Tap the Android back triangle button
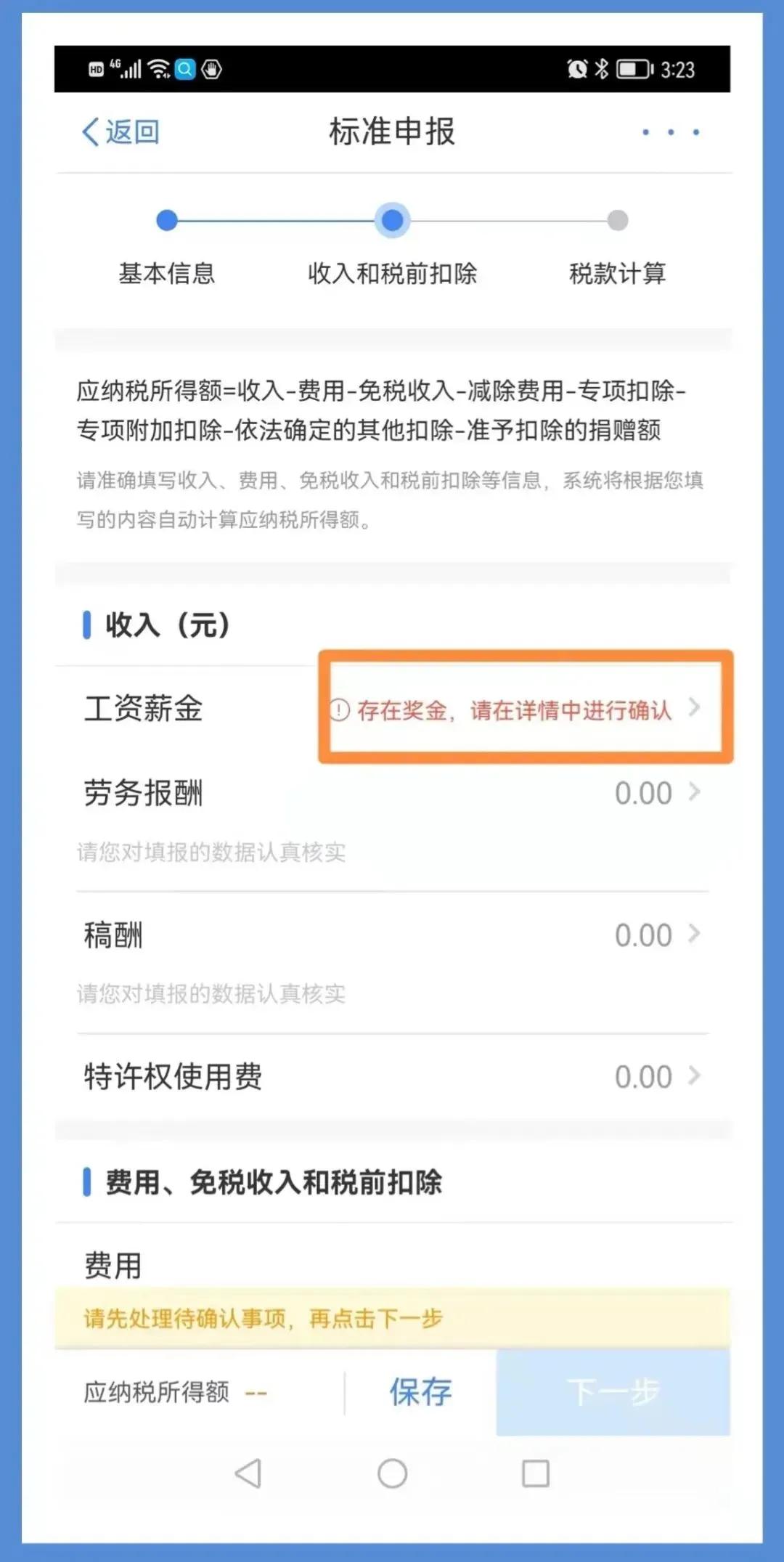This screenshot has height=1562, width=784. coord(248,1474)
